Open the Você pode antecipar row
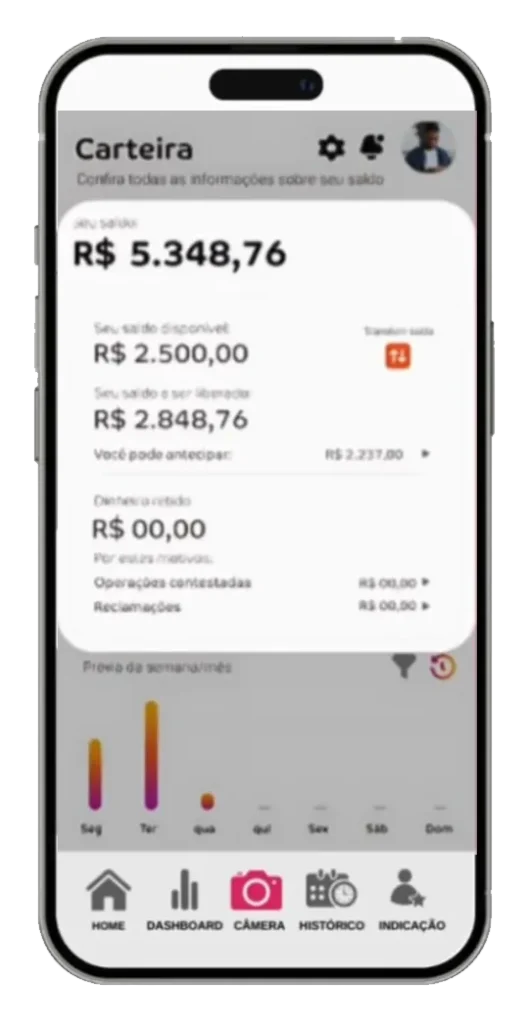527x1024 pixels. tap(262, 455)
